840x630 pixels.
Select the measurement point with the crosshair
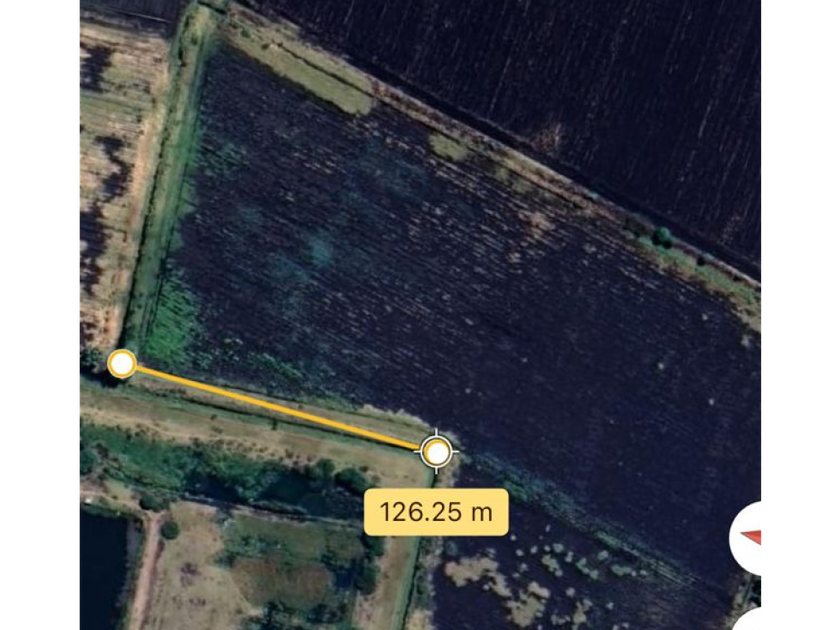tap(436, 453)
